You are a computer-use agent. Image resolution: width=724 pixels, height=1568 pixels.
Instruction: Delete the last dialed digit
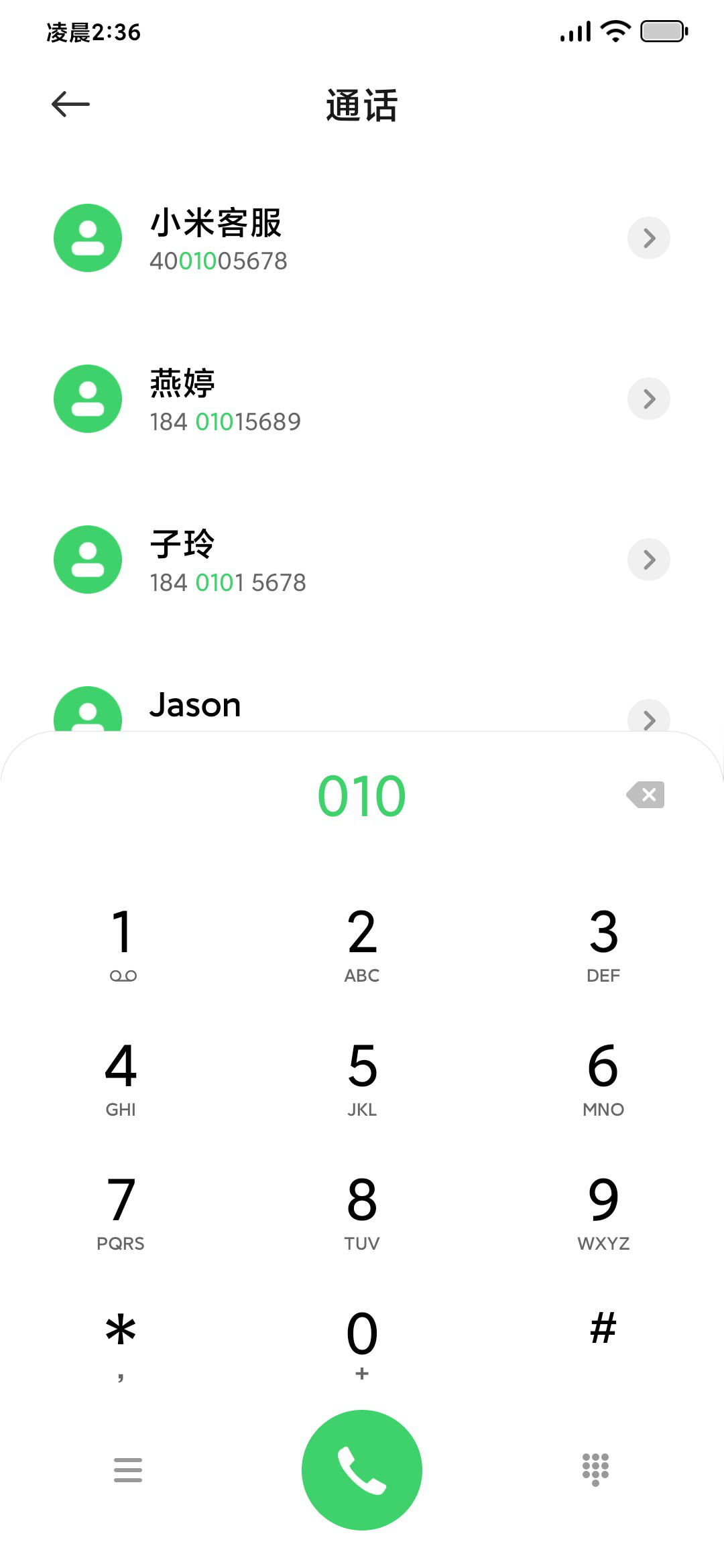point(645,795)
